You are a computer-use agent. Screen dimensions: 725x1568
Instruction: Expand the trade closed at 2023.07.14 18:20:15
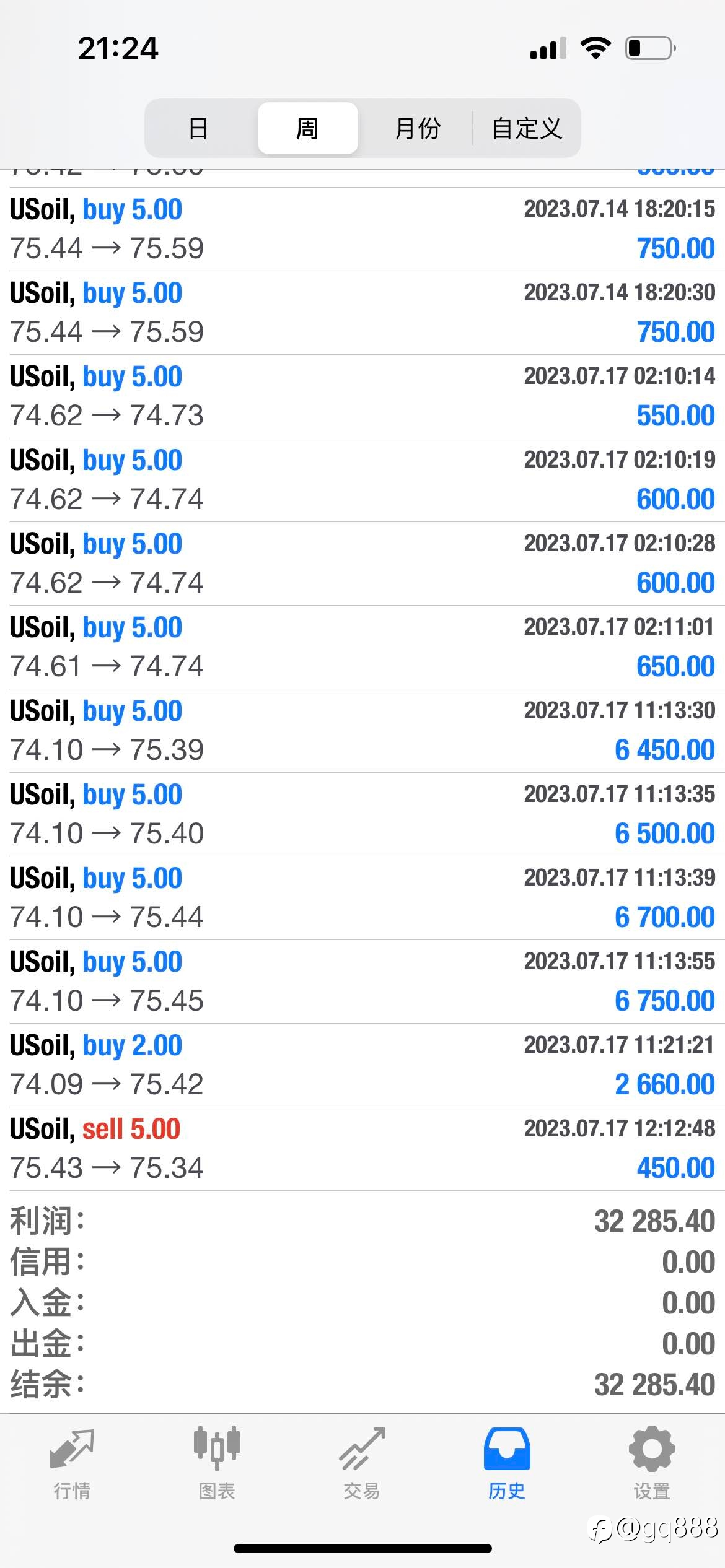click(362, 229)
